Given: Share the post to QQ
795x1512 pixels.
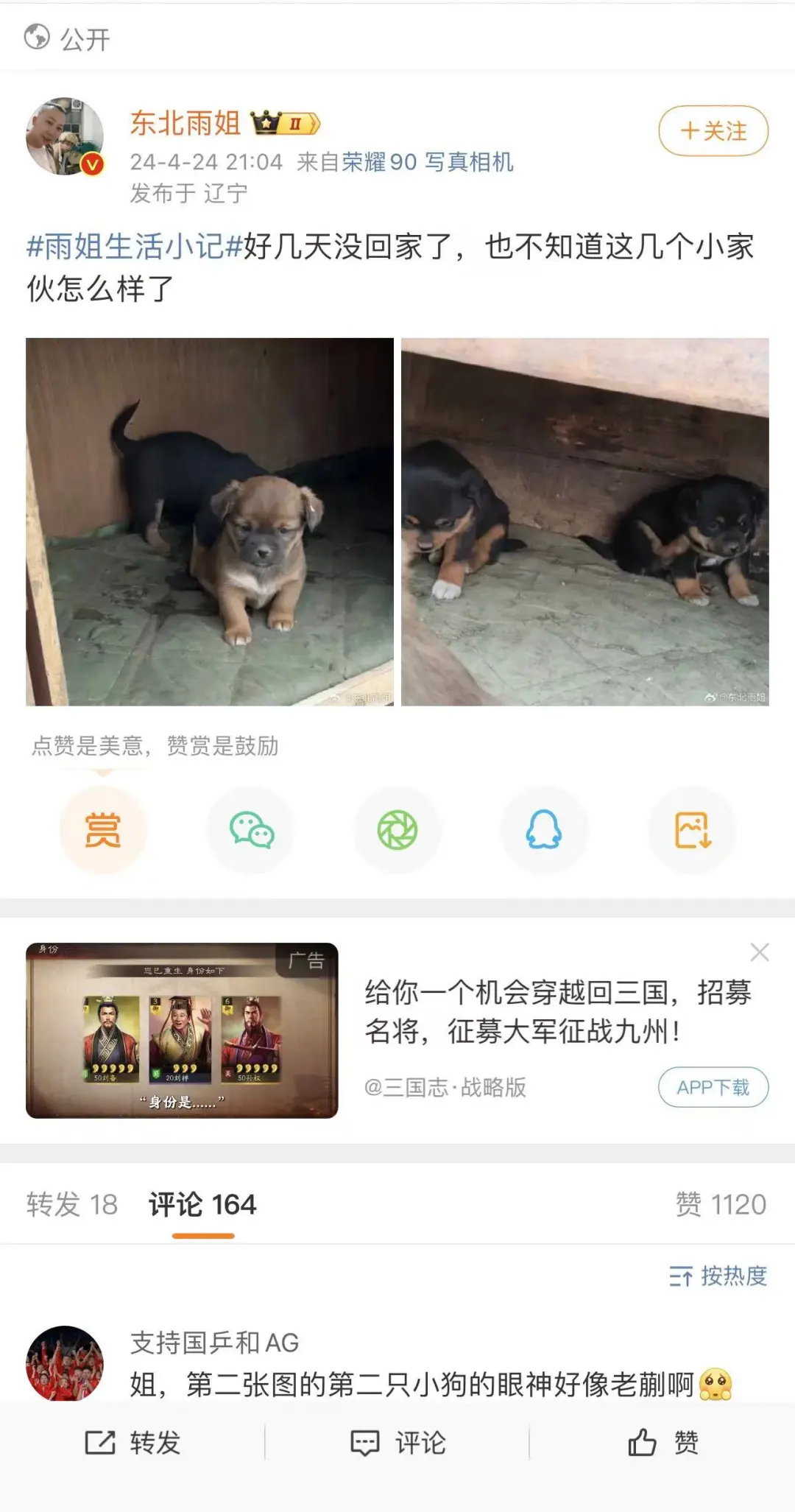Looking at the screenshot, I should 544,830.
